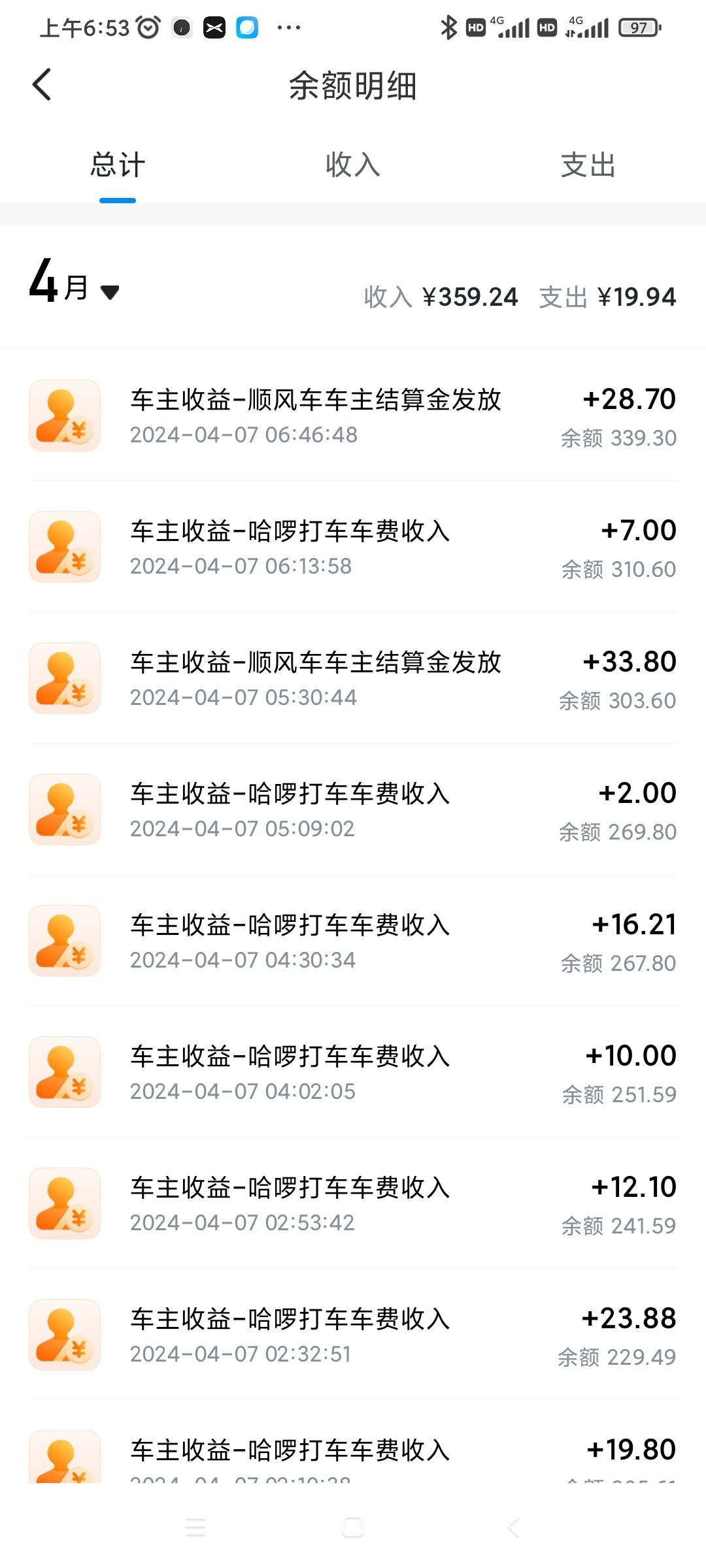Image resolution: width=706 pixels, height=1568 pixels.
Task: Go back from the 余额明细 page
Action: coord(42,85)
